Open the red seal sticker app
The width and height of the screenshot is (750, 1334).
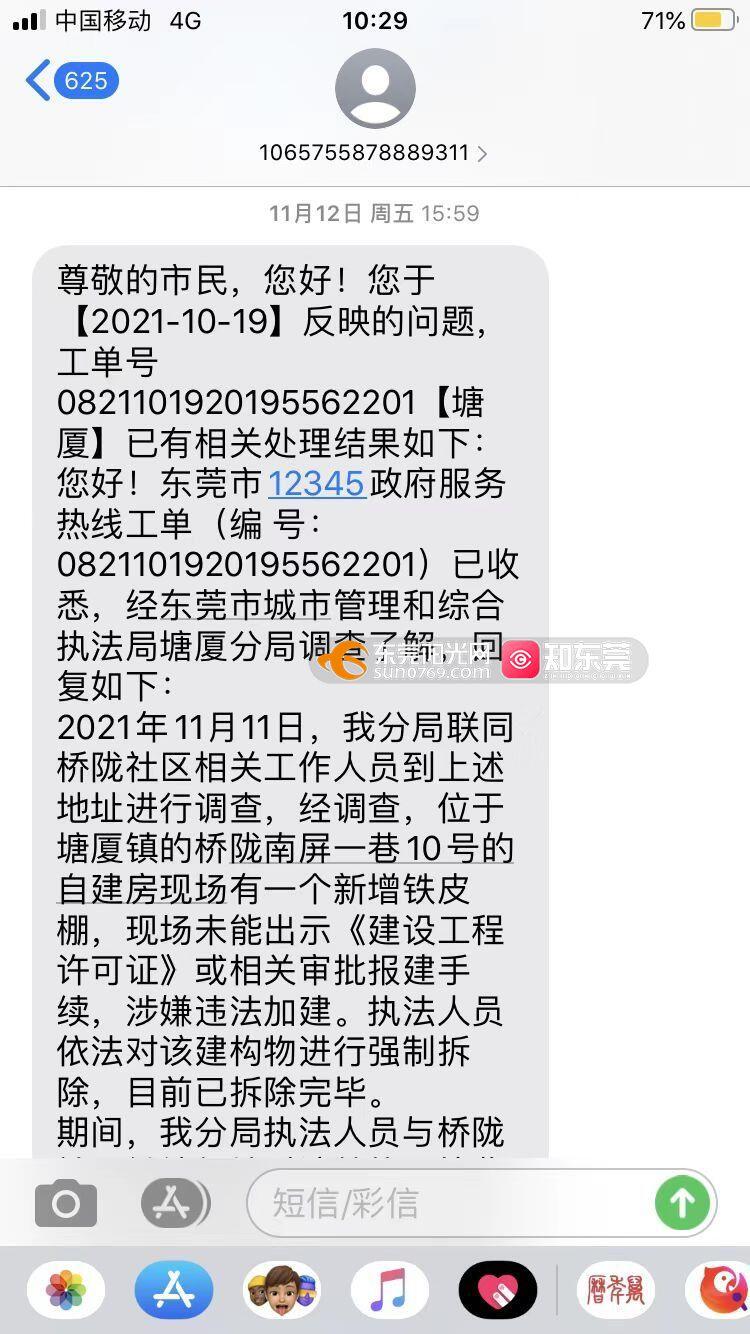tap(617, 1290)
